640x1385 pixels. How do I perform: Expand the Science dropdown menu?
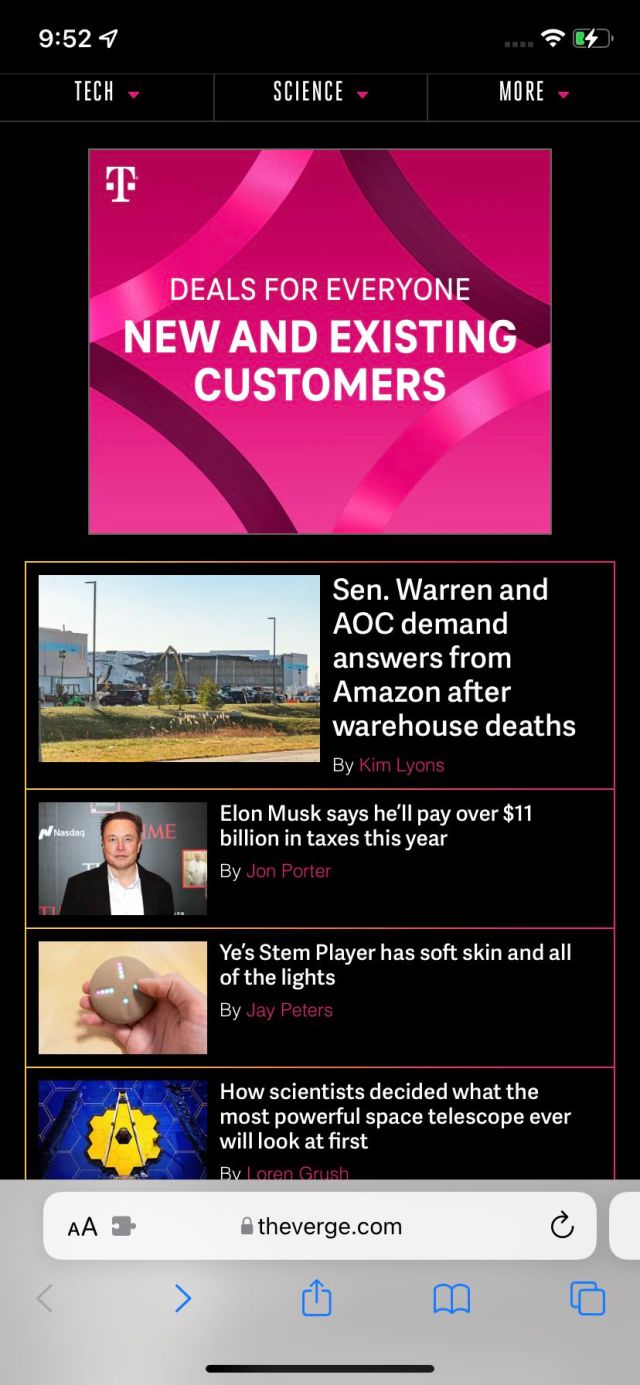[320, 93]
